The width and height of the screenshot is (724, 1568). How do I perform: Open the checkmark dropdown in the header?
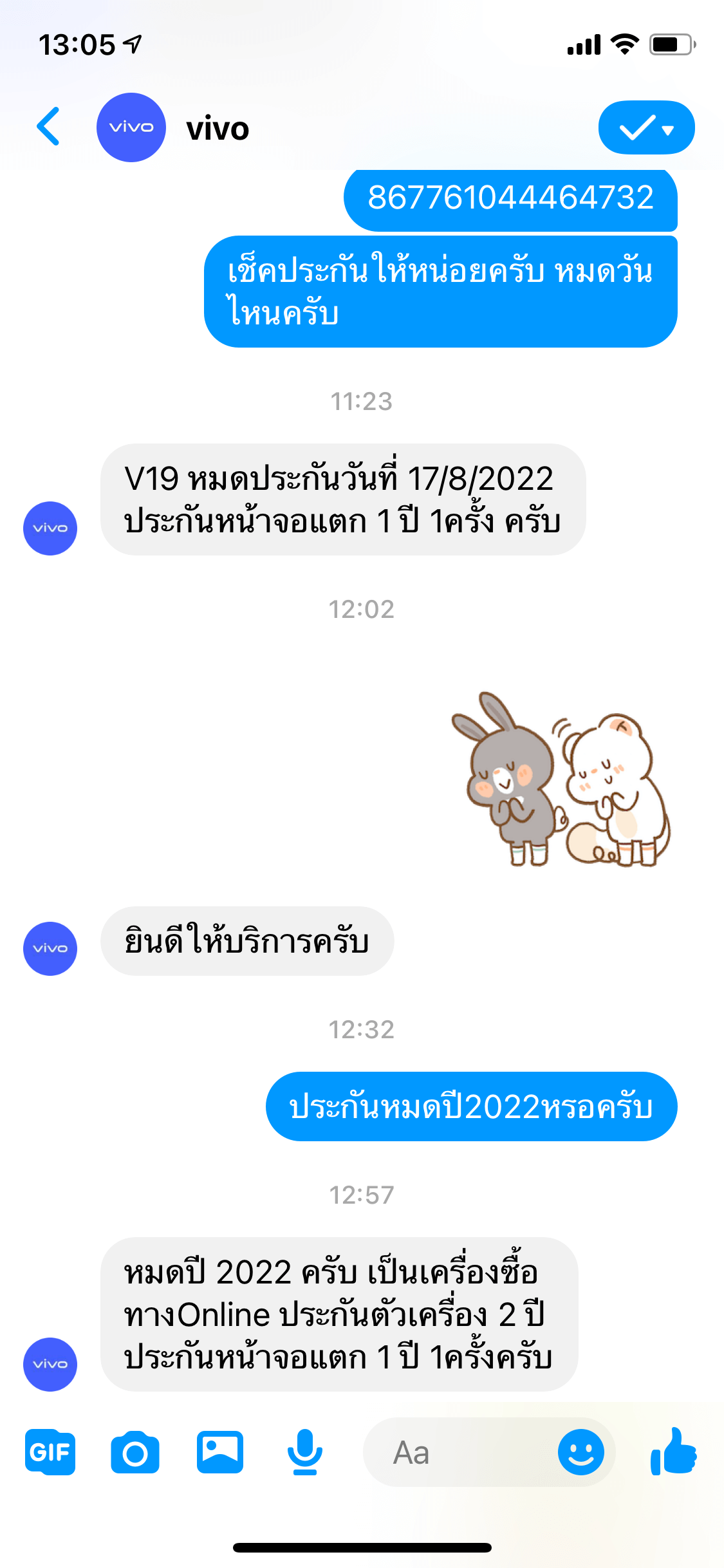pos(645,127)
